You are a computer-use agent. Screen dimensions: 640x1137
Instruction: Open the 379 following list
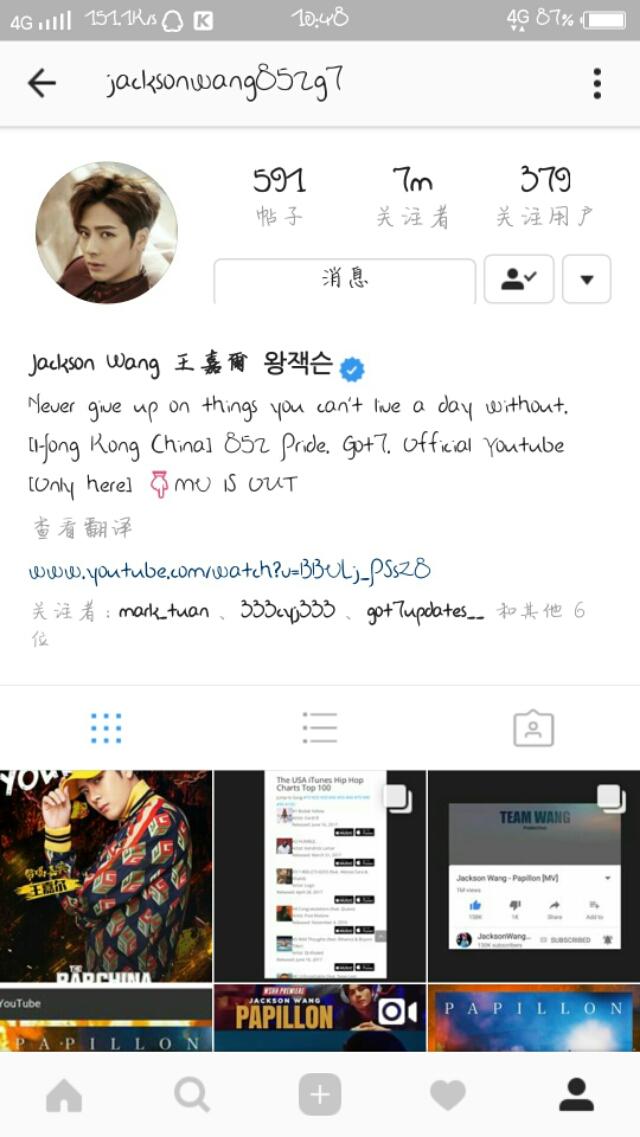[x=545, y=195]
